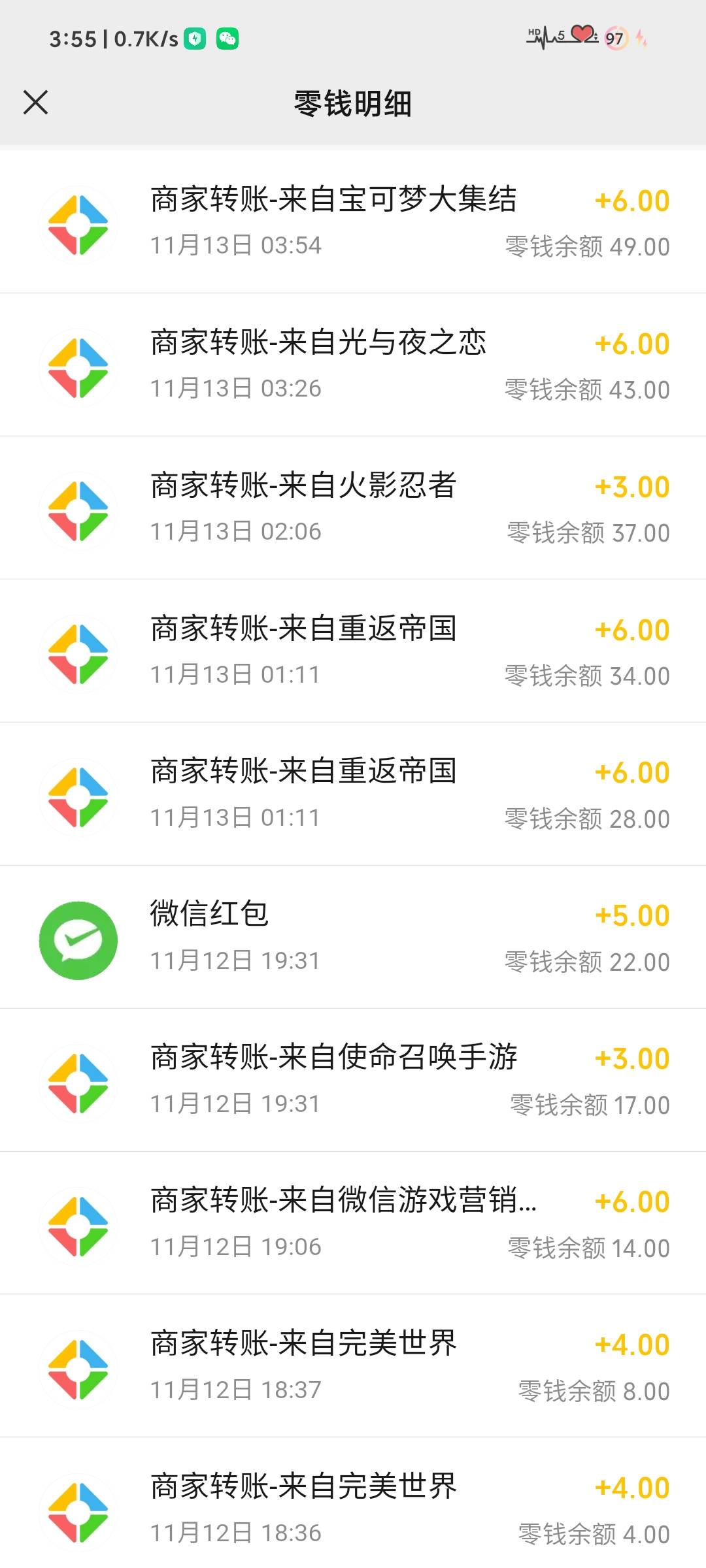Open the 火影忍者 +3.00 transaction
The image size is (706, 1568).
pyautogui.click(x=353, y=508)
